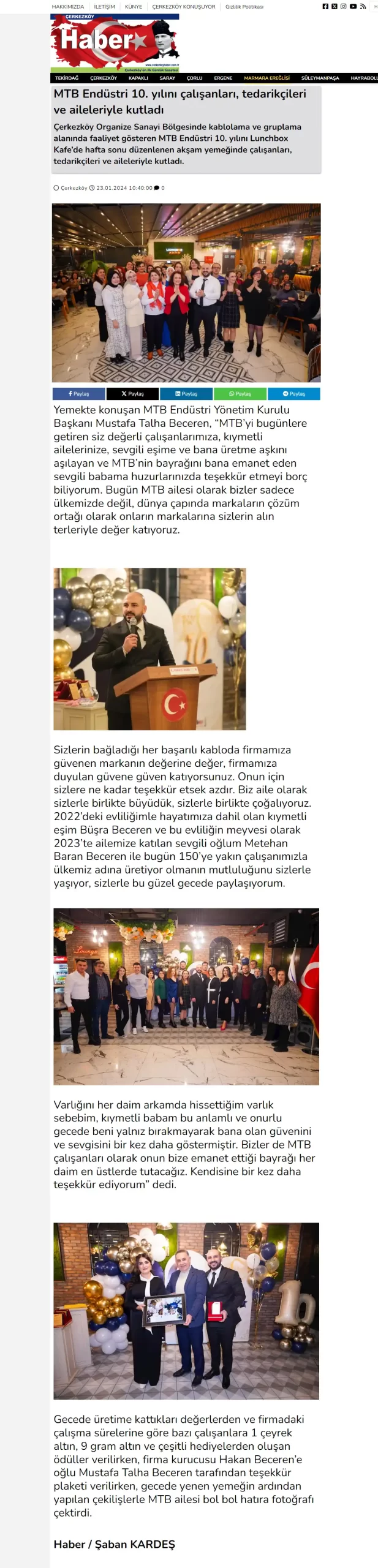Open the YouTube channel icon
The height and width of the screenshot is (1568, 378).
click(x=353, y=7)
